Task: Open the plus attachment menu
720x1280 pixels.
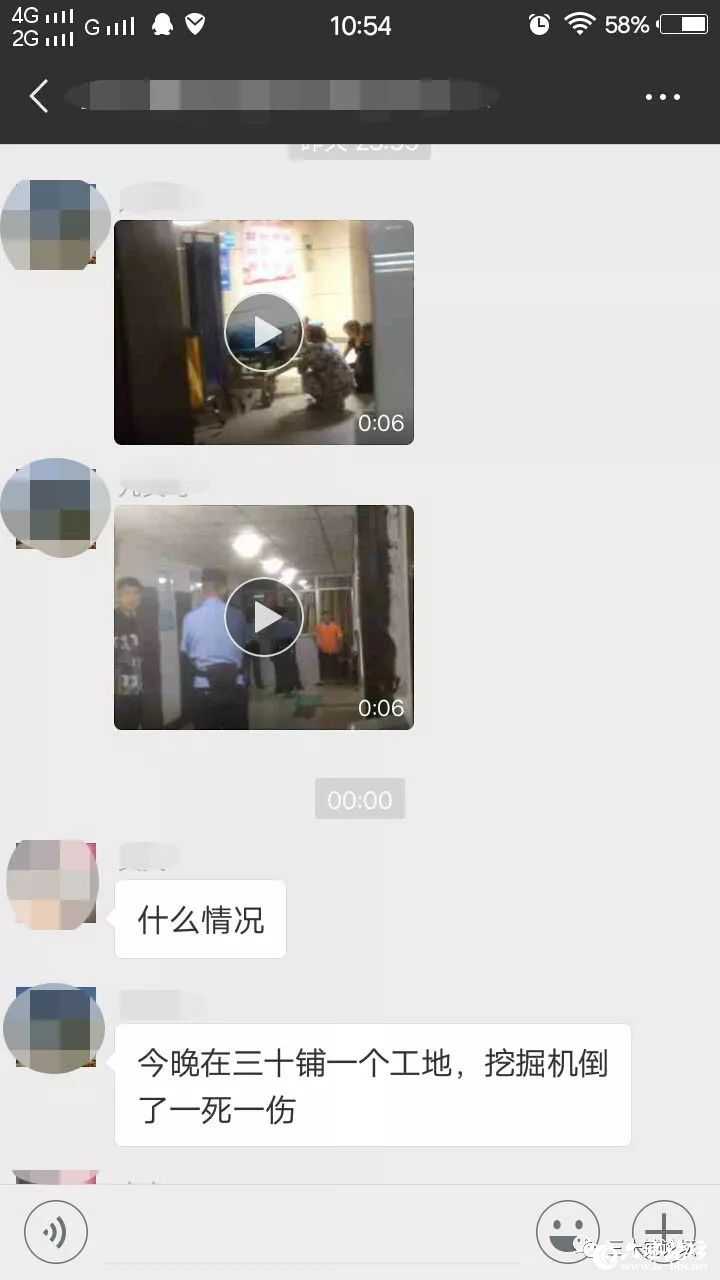Action: point(663,1231)
